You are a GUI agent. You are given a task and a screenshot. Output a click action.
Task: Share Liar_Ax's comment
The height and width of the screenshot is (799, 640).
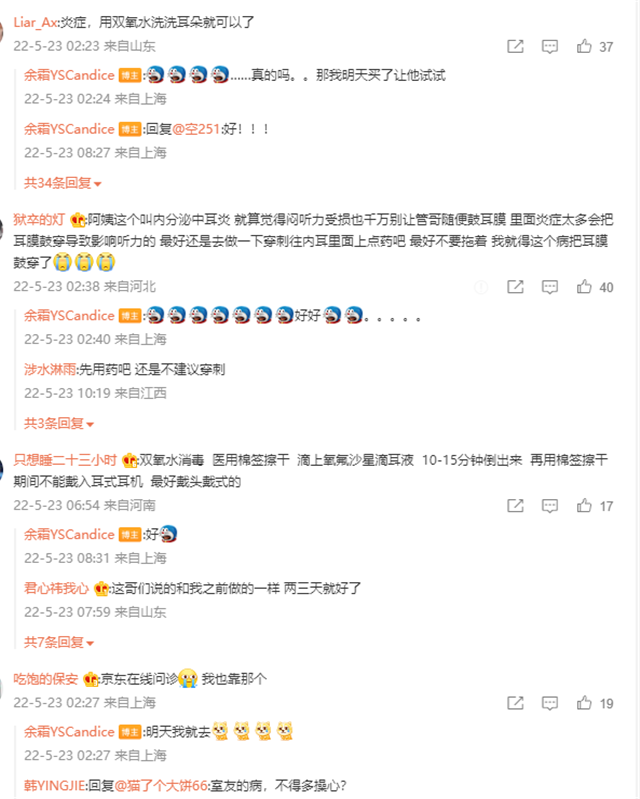coord(515,47)
